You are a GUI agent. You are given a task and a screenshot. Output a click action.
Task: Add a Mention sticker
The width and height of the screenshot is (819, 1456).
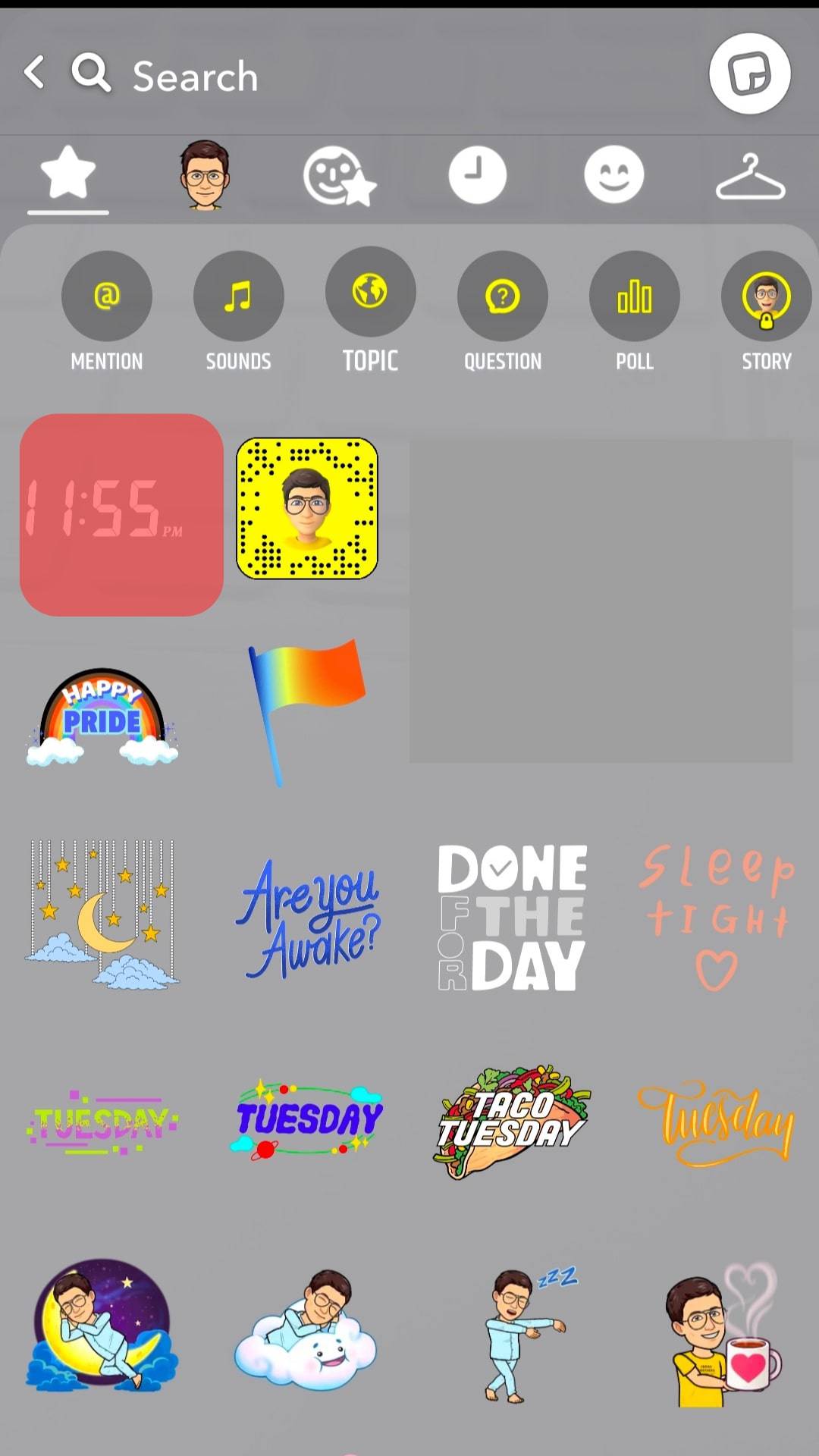[107, 296]
